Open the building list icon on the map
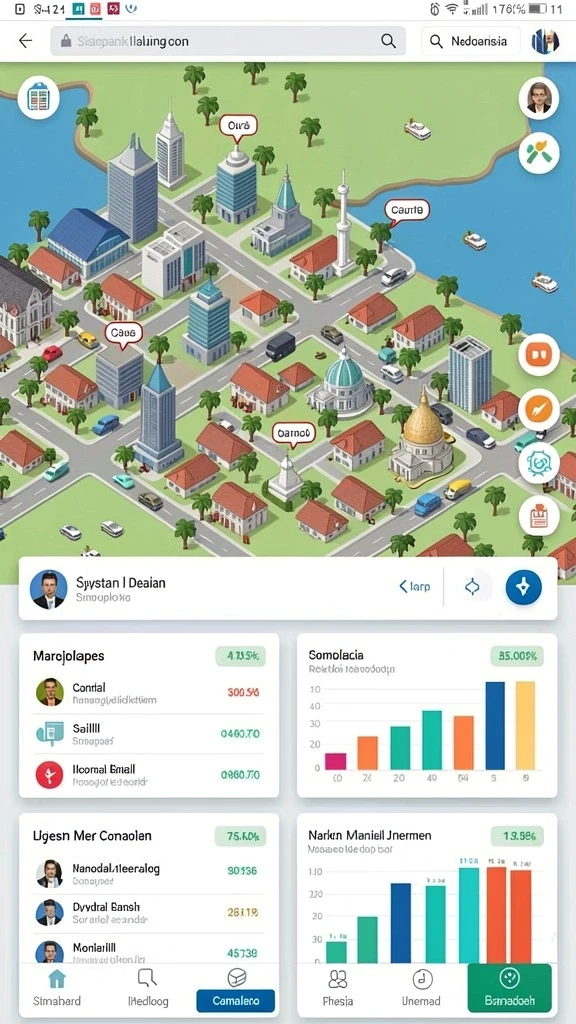This screenshot has width=576, height=1024. (39, 98)
